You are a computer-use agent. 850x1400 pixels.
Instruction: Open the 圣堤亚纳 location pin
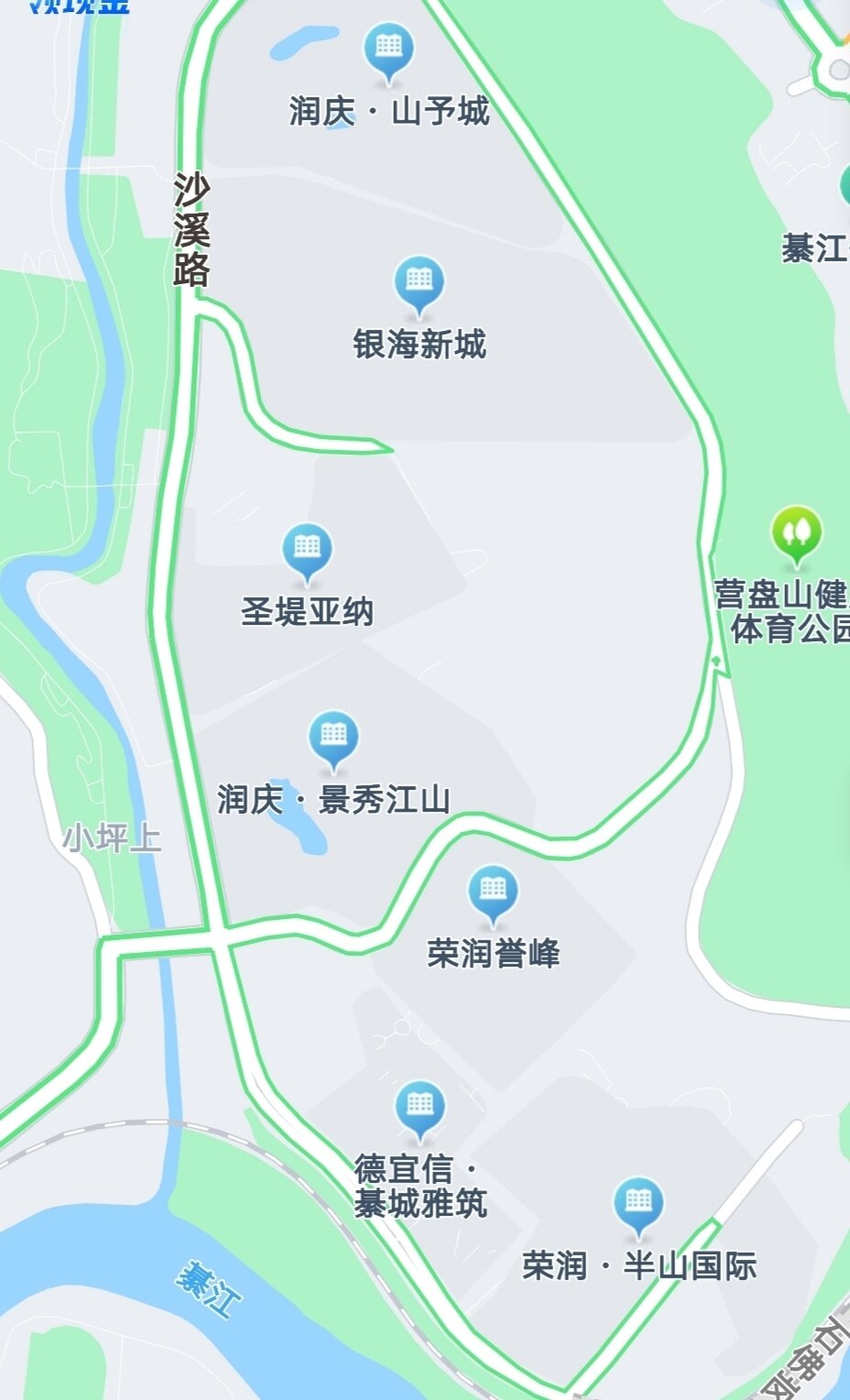(x=307, y=551)
